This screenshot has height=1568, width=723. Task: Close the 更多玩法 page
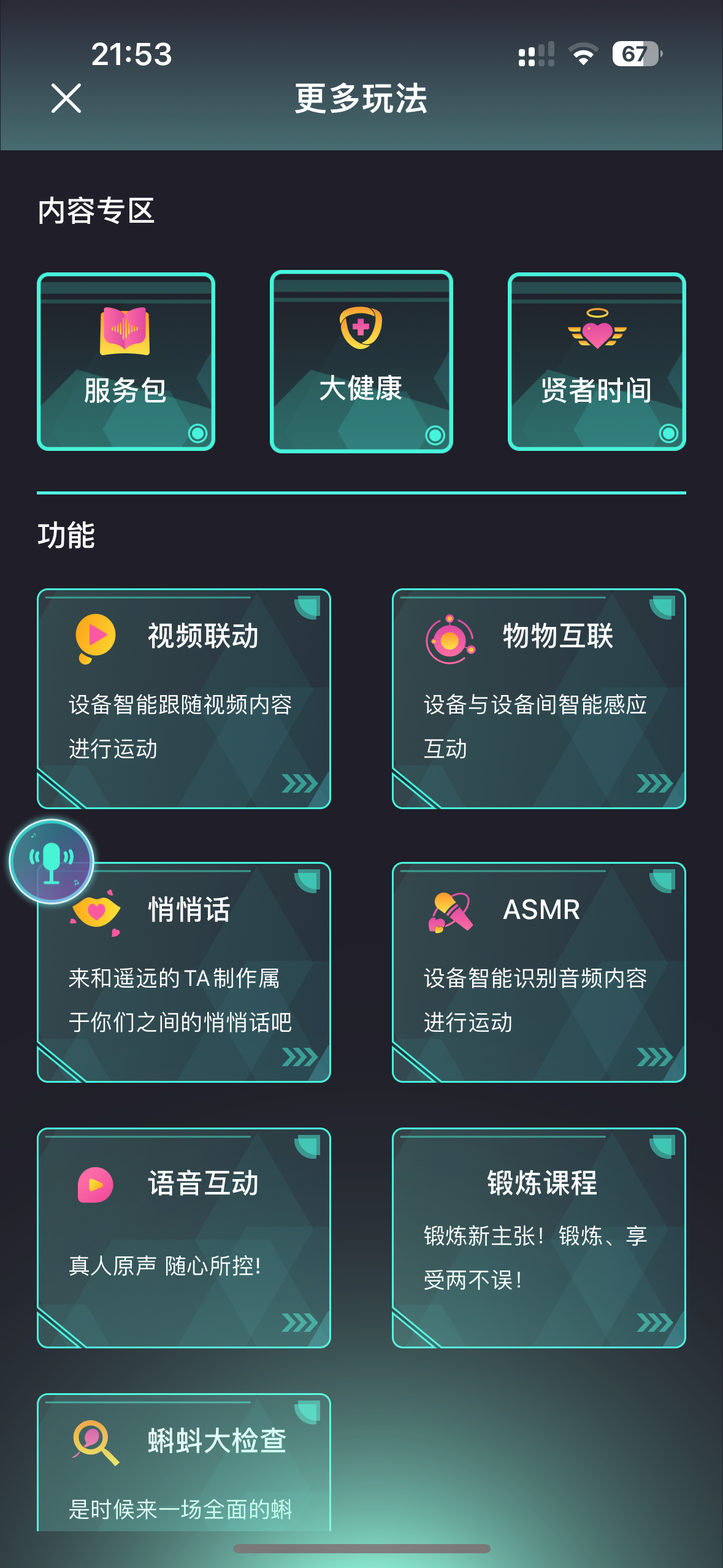(66, 98)
